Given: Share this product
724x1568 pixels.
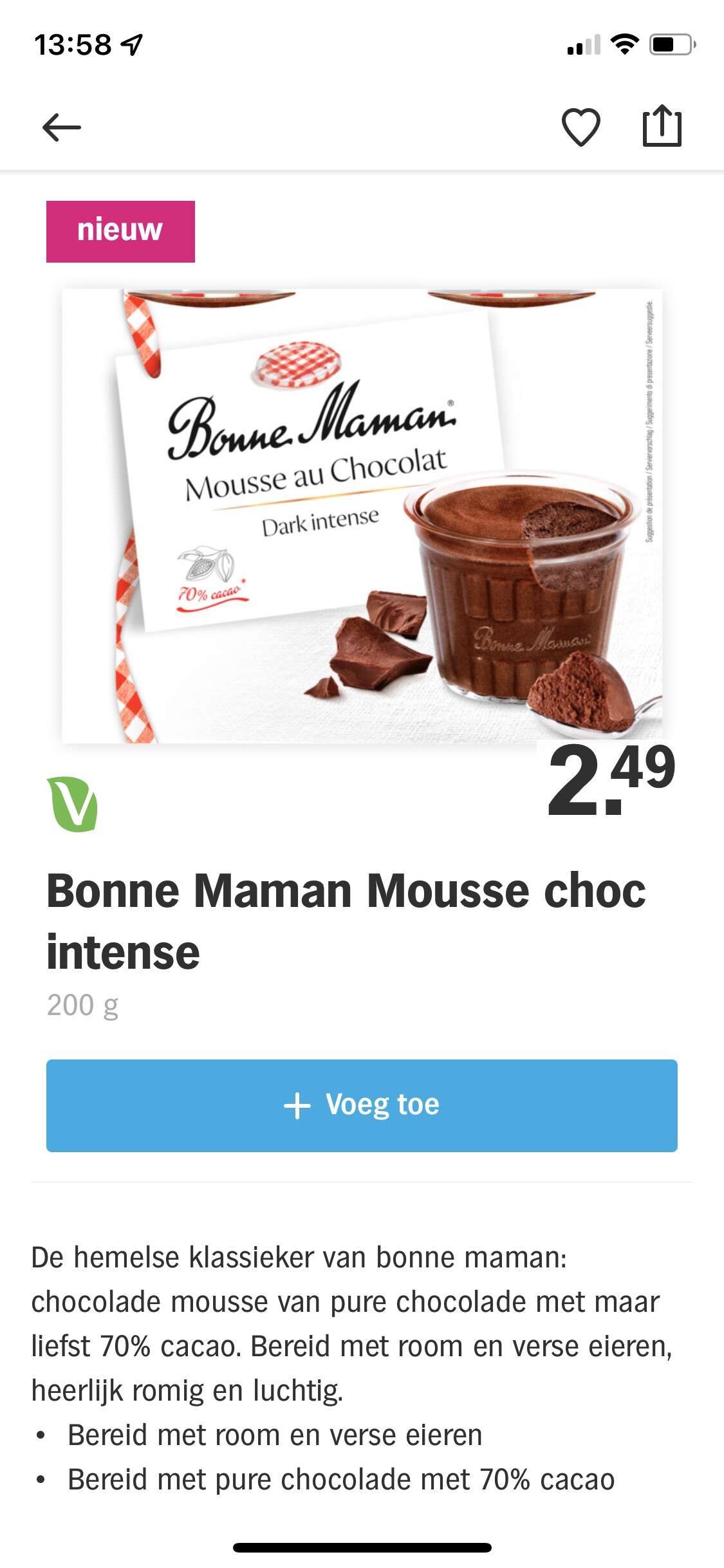Looking at the screenshot, I should [662, 126].
